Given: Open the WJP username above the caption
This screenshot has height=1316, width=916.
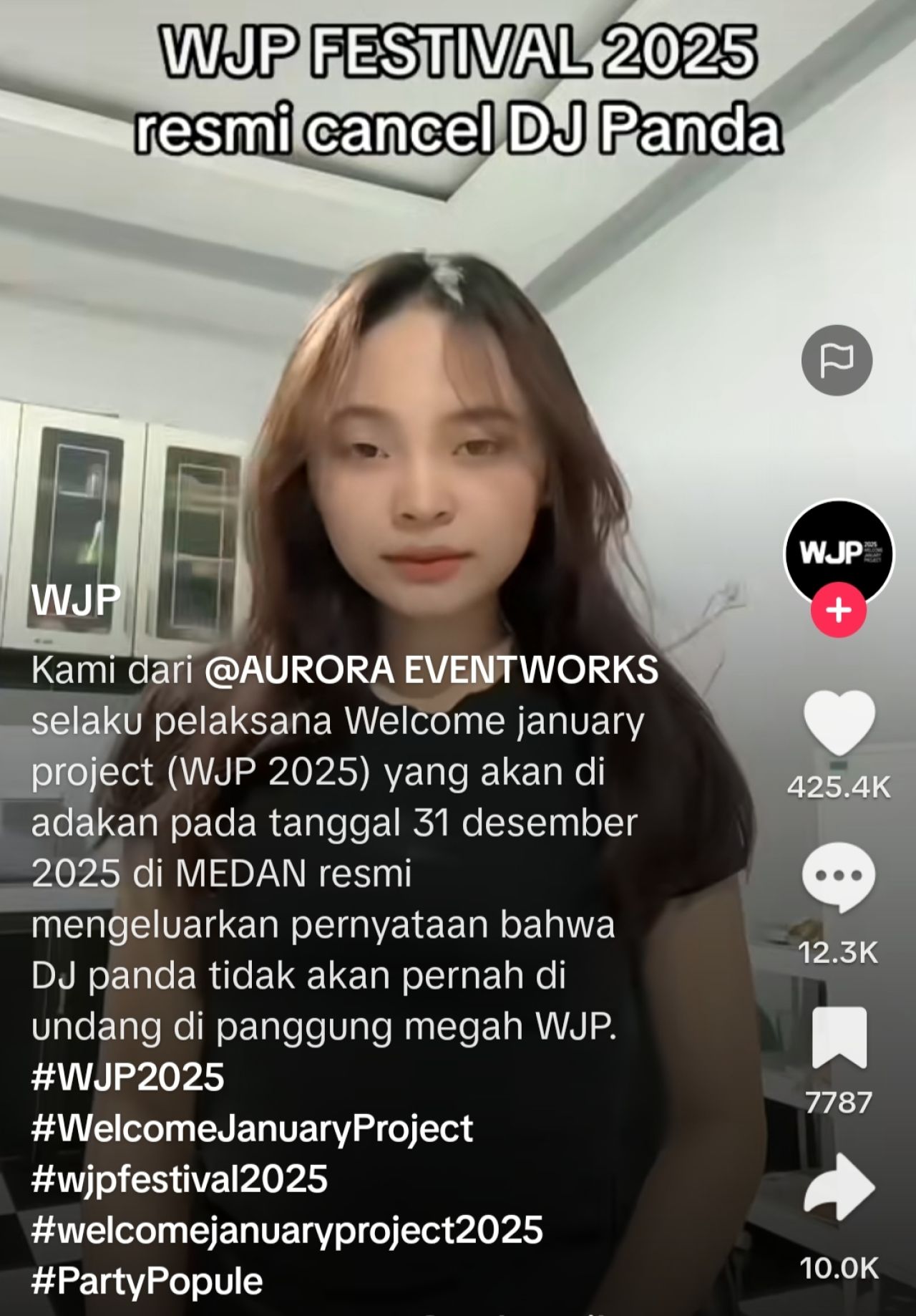Looking at the screenshot, I should tap(74, 600).
